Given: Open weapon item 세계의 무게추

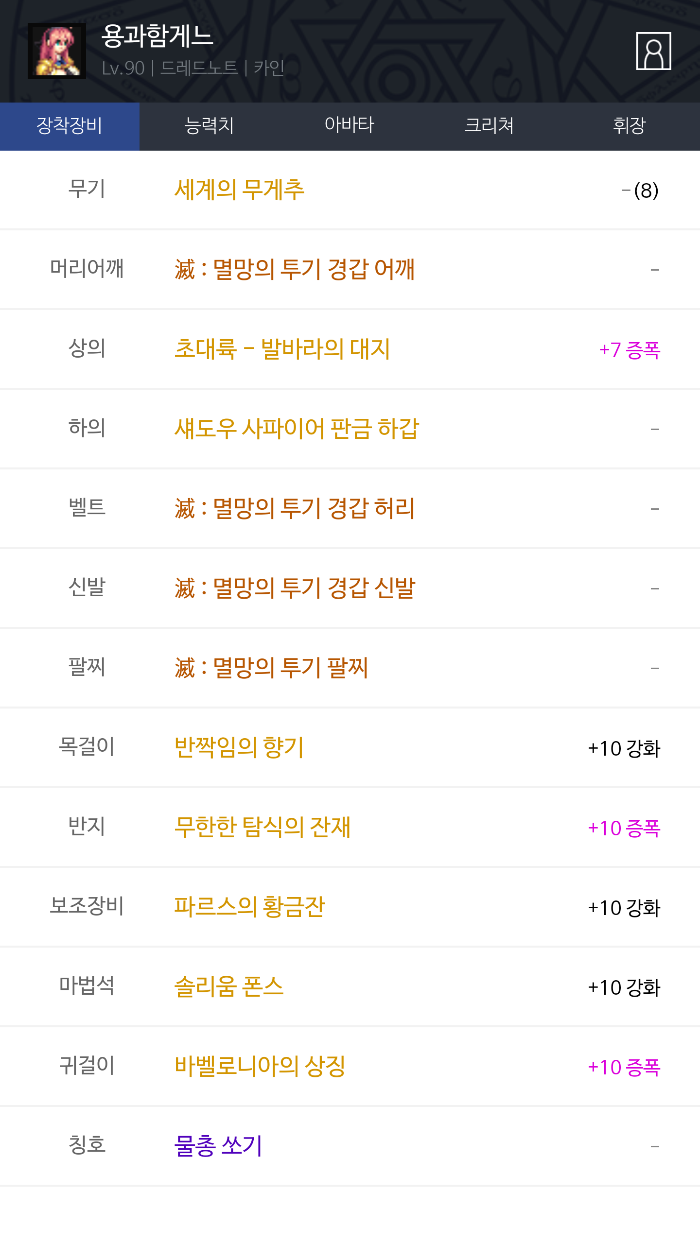Looking at the screenshot, I should [239, 189].
